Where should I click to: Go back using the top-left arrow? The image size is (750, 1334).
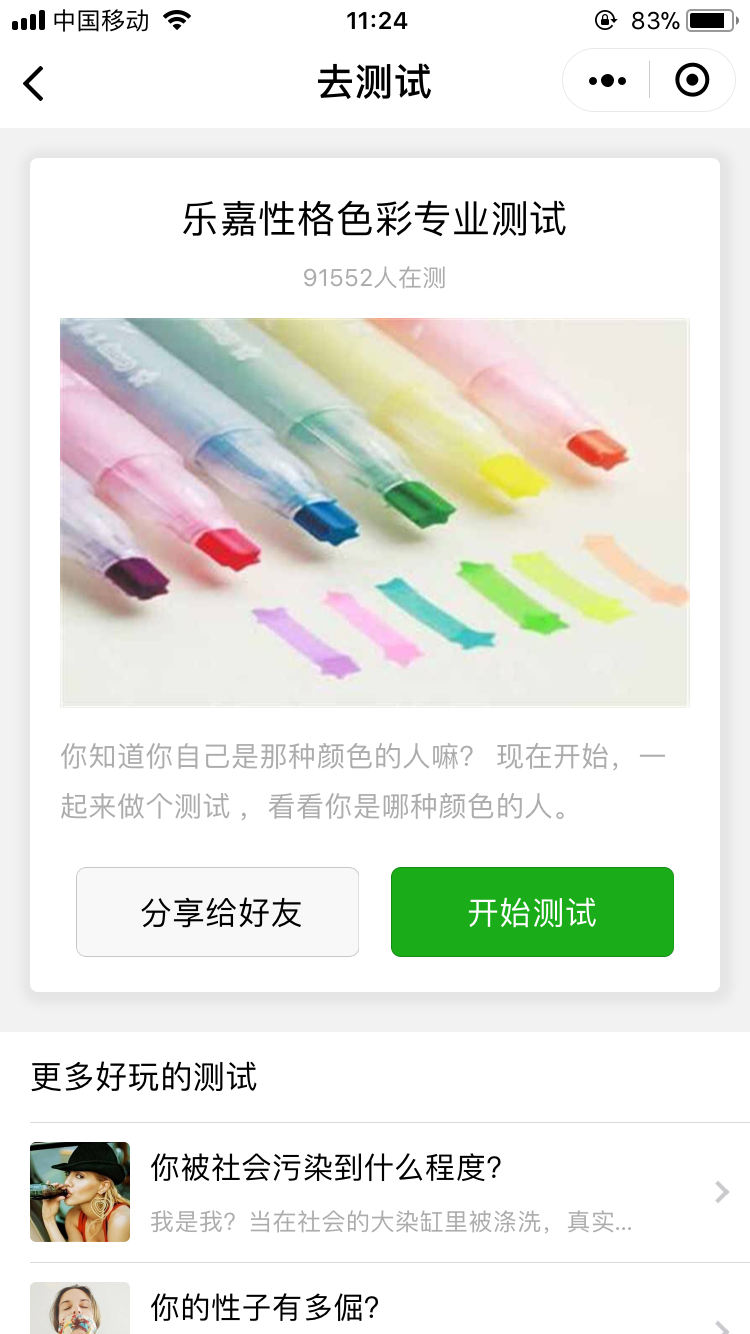tap(34, 83)
